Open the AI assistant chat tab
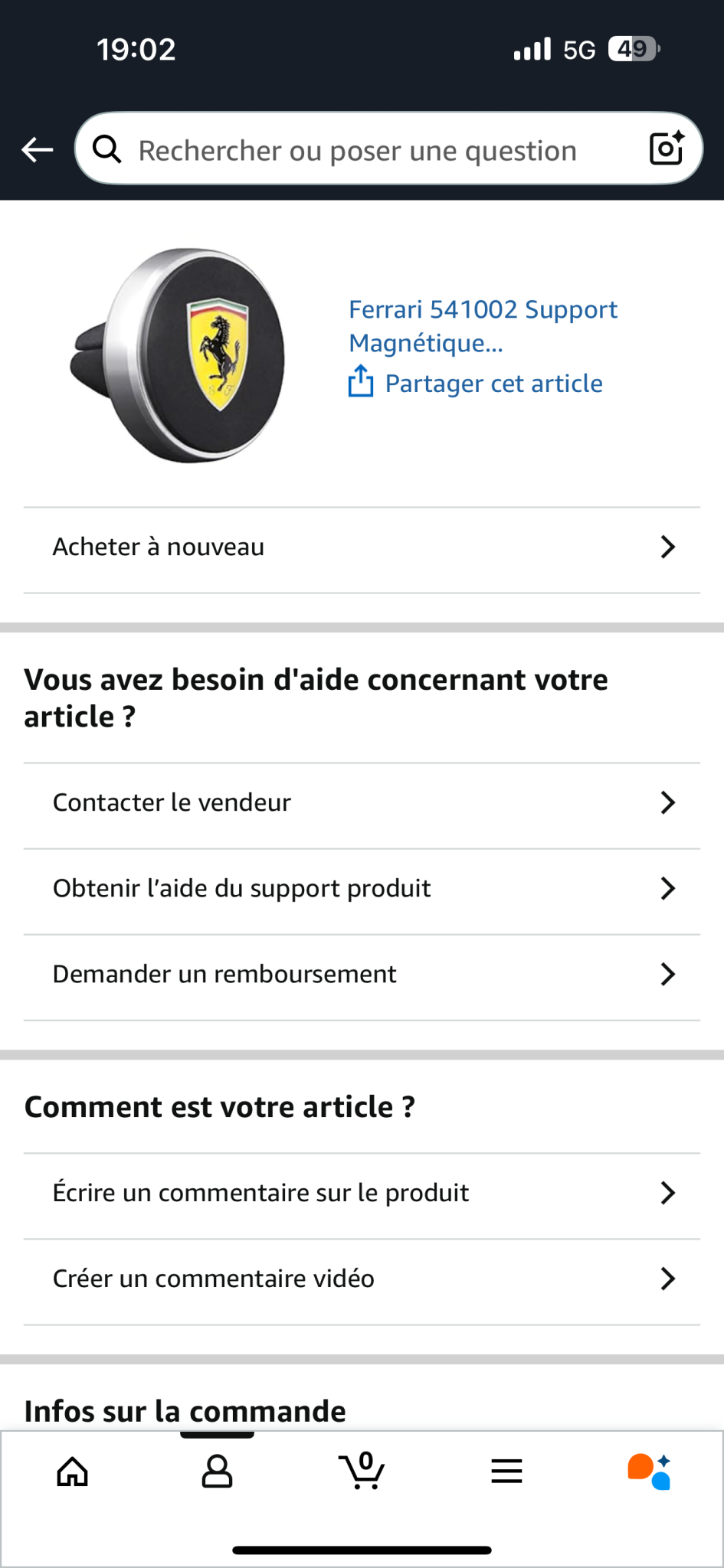 coord(650,1471)
